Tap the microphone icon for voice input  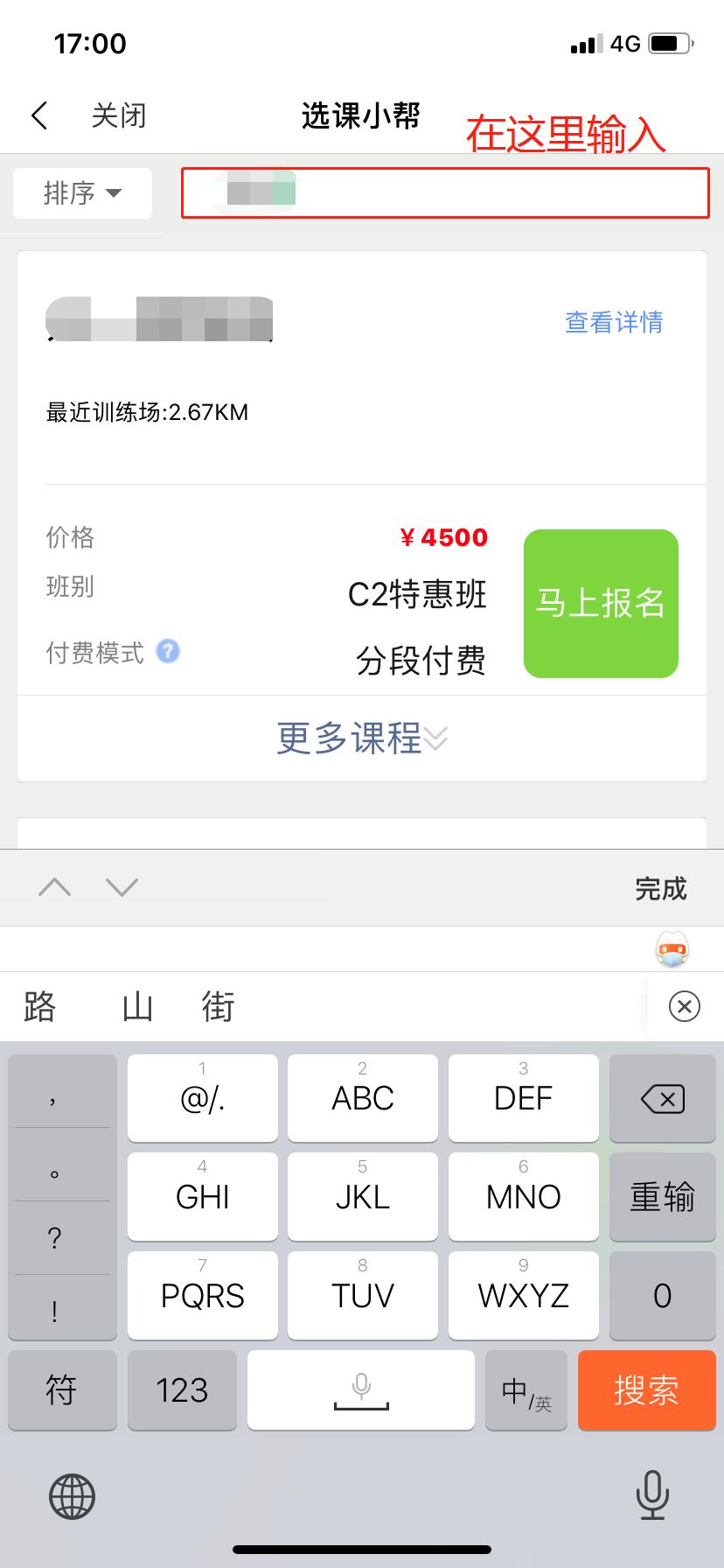tap(654, 1496)
